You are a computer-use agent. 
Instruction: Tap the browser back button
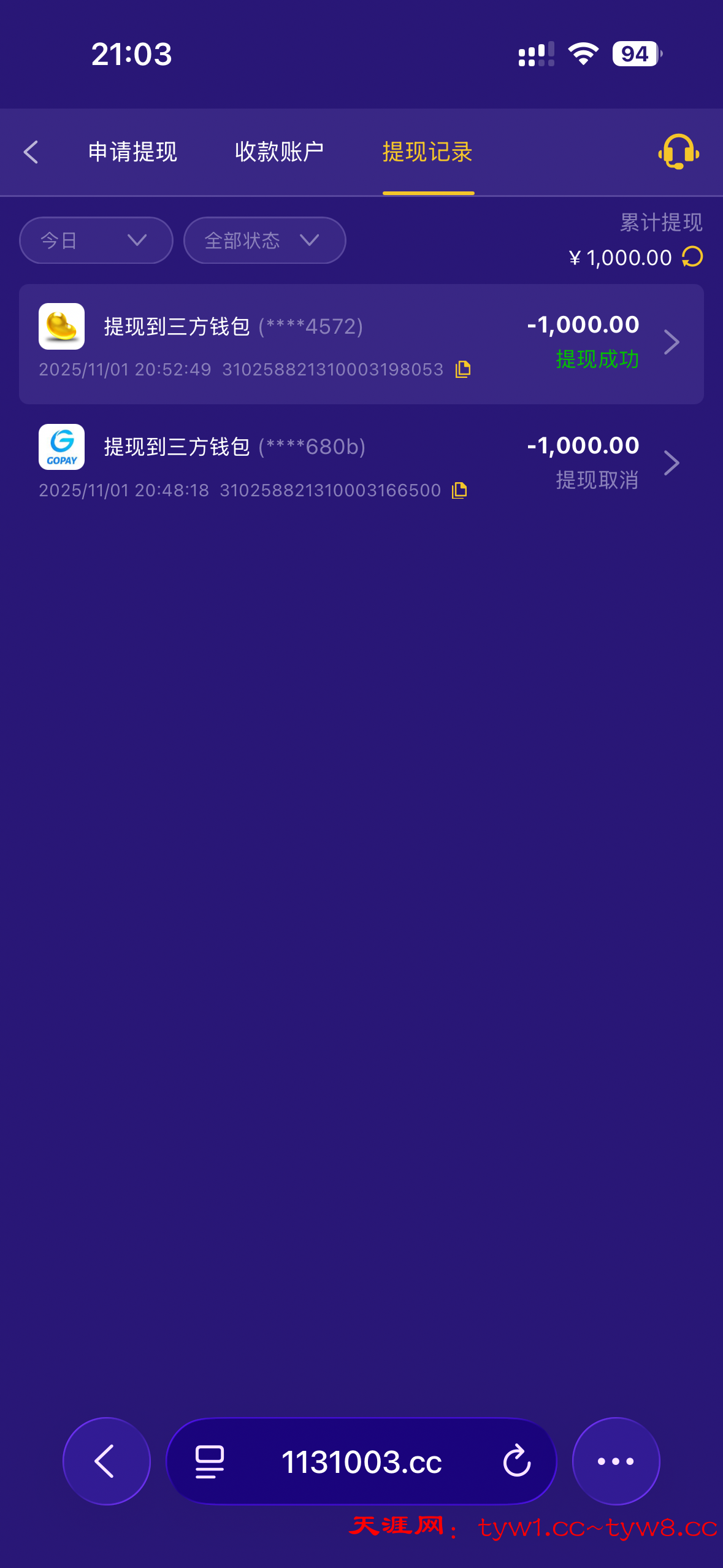click(x=107, y=1461)
